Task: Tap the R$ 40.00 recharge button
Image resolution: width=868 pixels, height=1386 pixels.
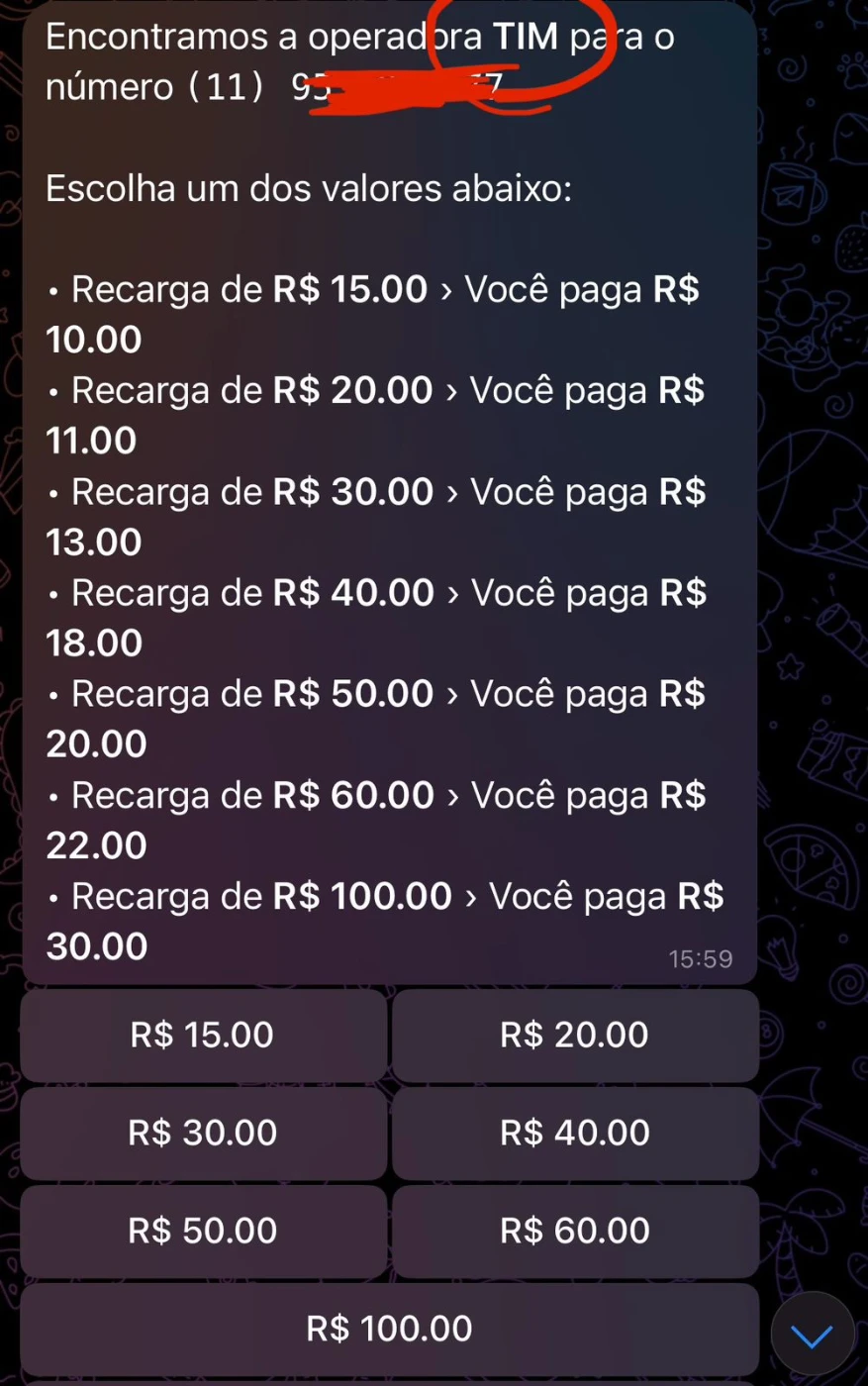Action: [x=575, y=1133]
